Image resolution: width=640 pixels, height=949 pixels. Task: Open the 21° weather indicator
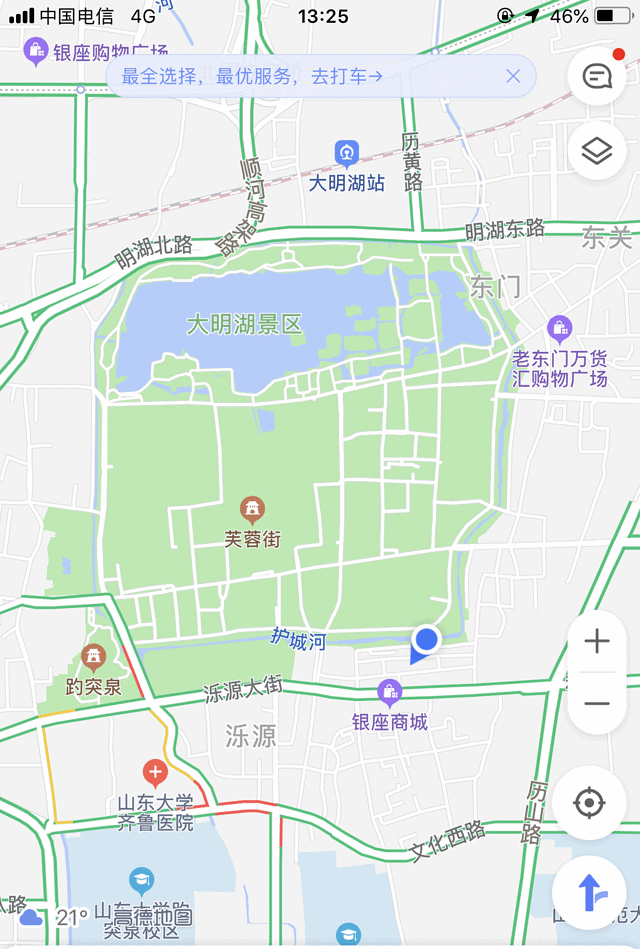point(50,917)
